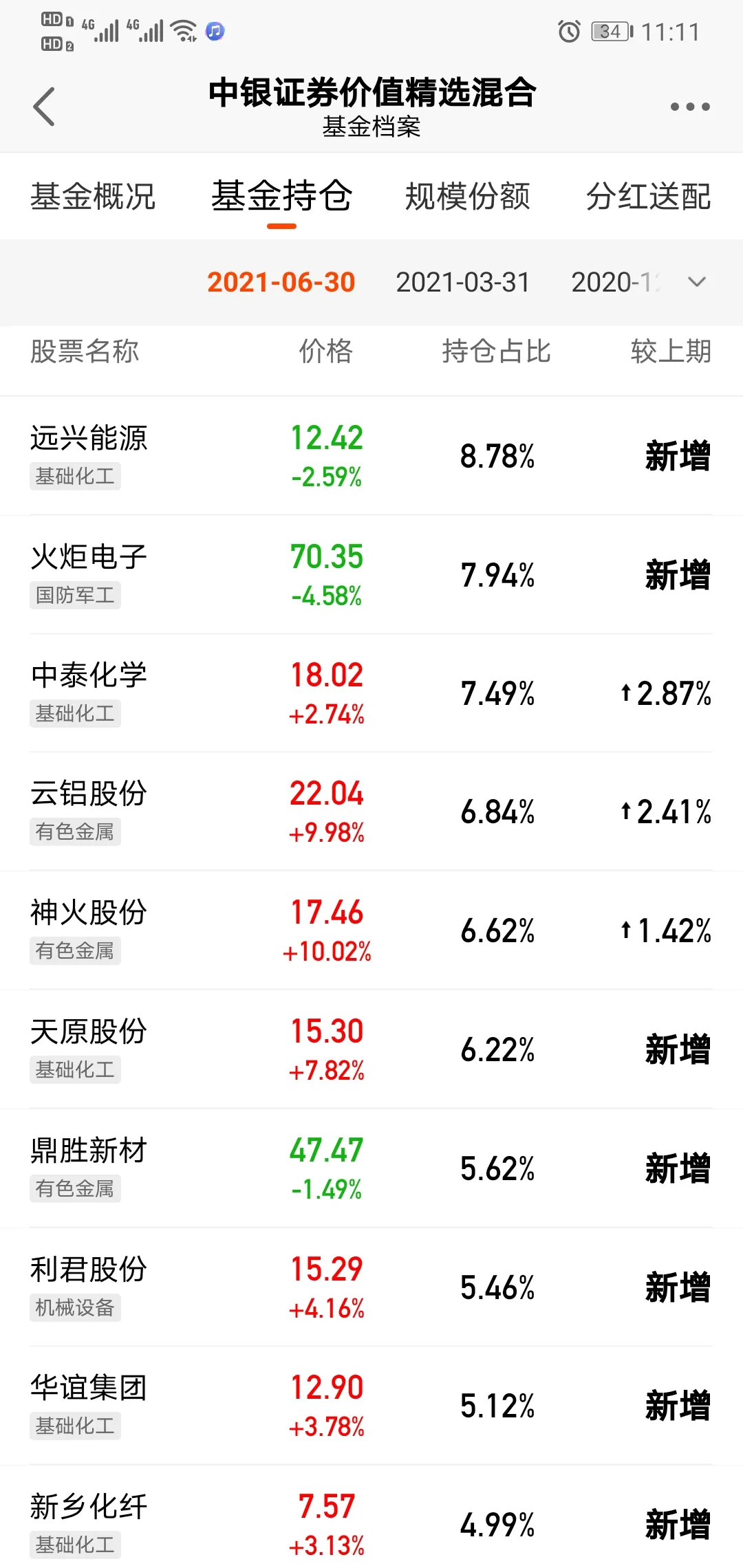Open 华谊集团 stock details

89,1388
